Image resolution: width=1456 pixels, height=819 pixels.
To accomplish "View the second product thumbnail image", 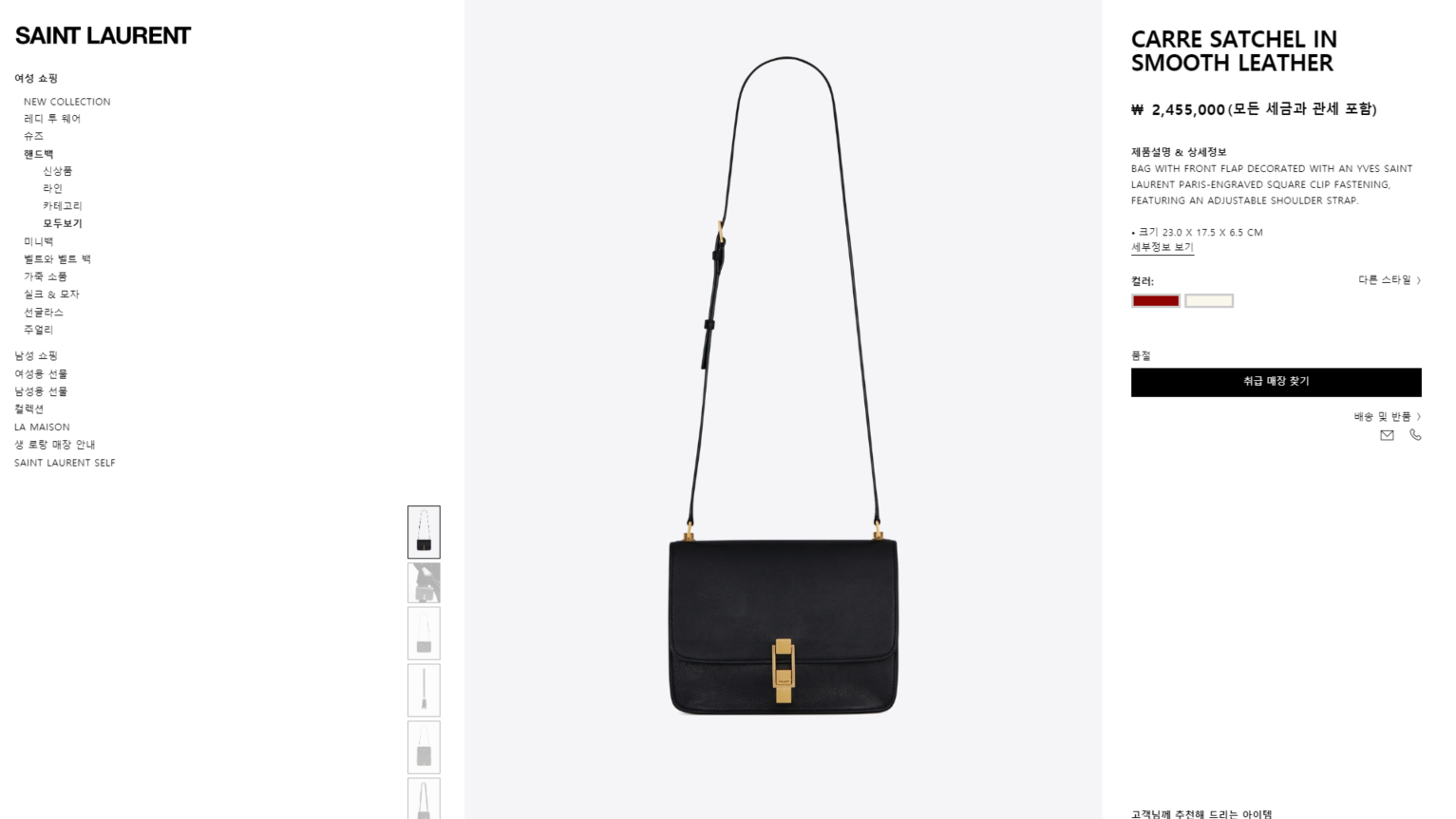I will coord(424,582).
